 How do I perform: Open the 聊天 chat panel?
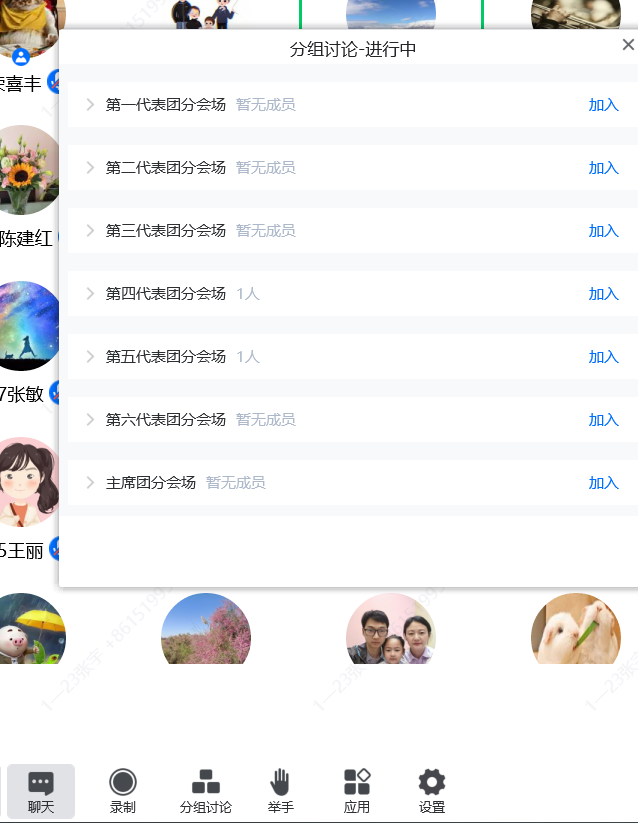tap(41, 791)
